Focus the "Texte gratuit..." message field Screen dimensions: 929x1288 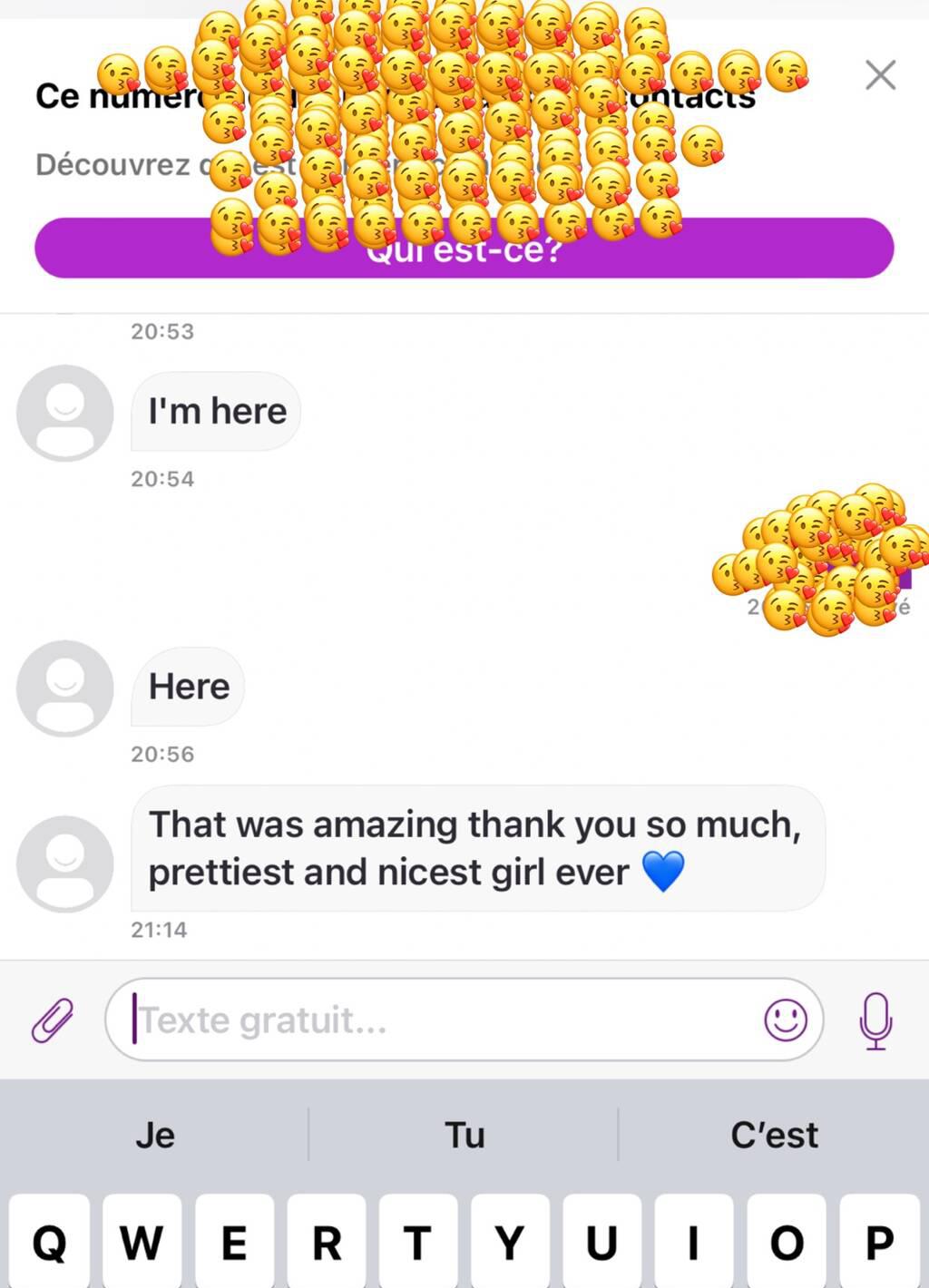tap(435, 1020)
